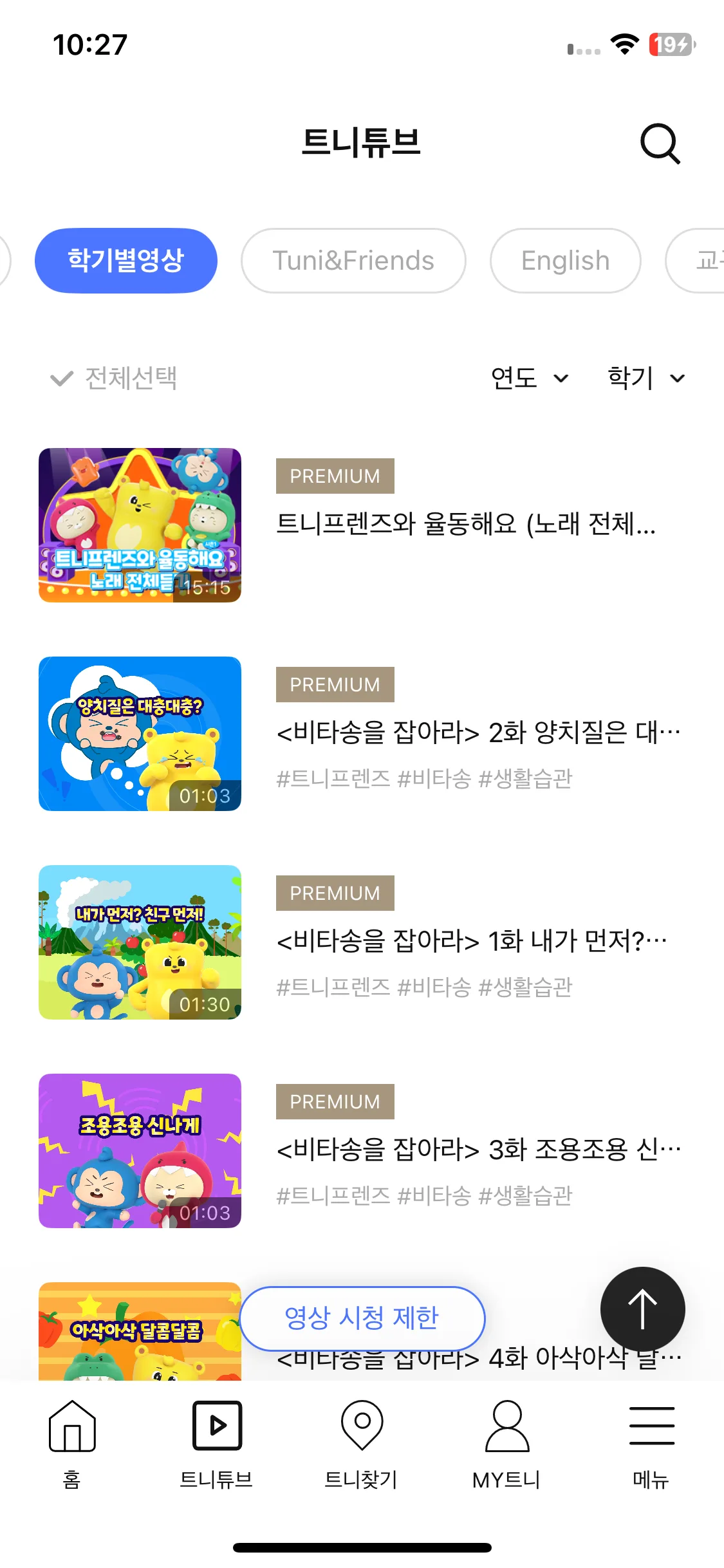Expand the 학기 semester dropdown
Viewport: 724px width, 1568px height.
click(645, 378)
